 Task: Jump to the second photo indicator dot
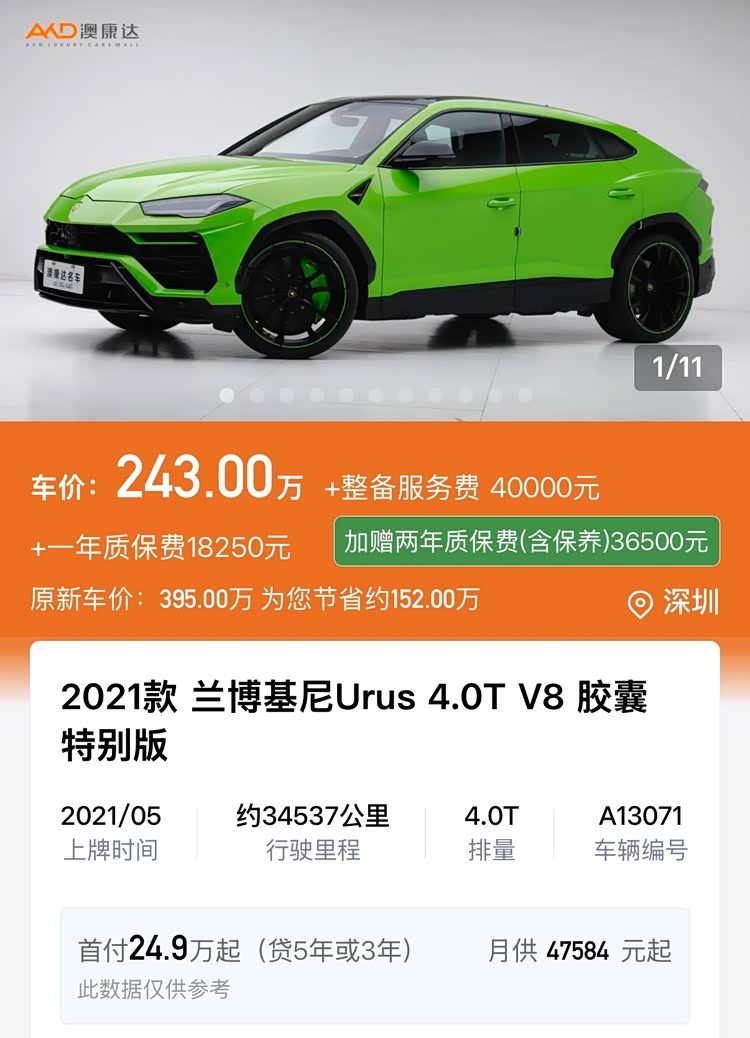[257, 395]
